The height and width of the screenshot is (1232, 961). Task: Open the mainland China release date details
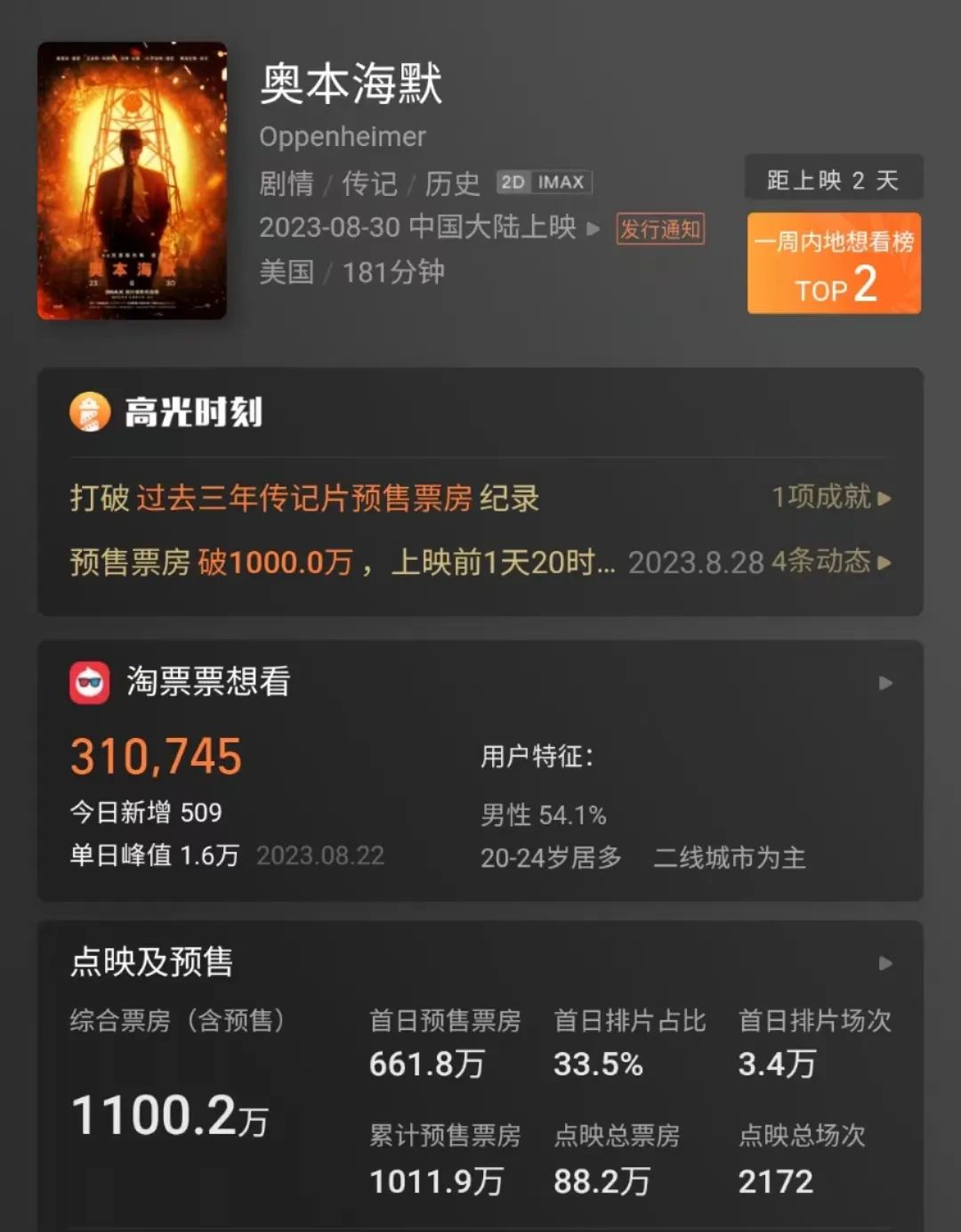[x=429, y=228]
